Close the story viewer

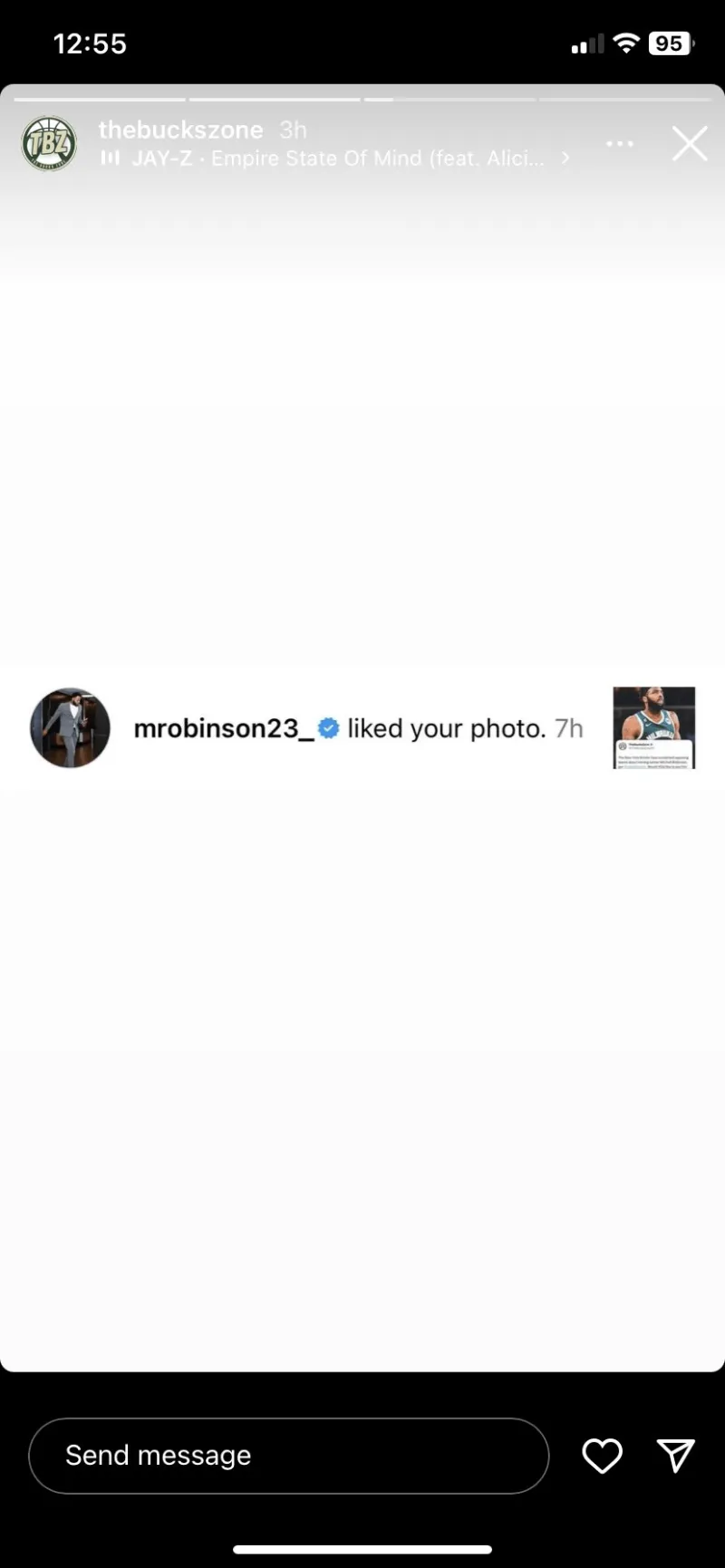click(x=690, y=144)
